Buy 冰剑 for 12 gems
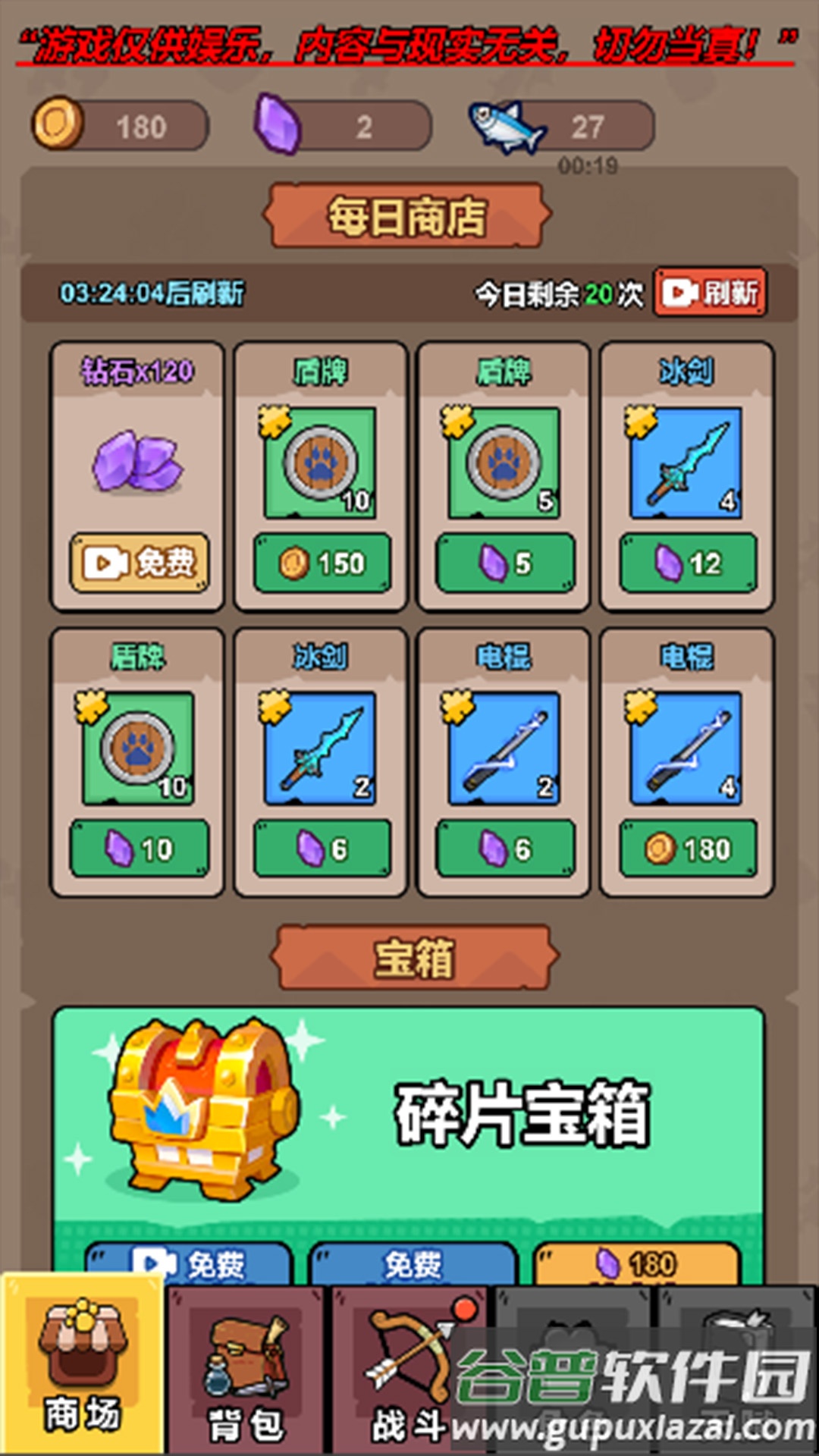 (688, 563)
